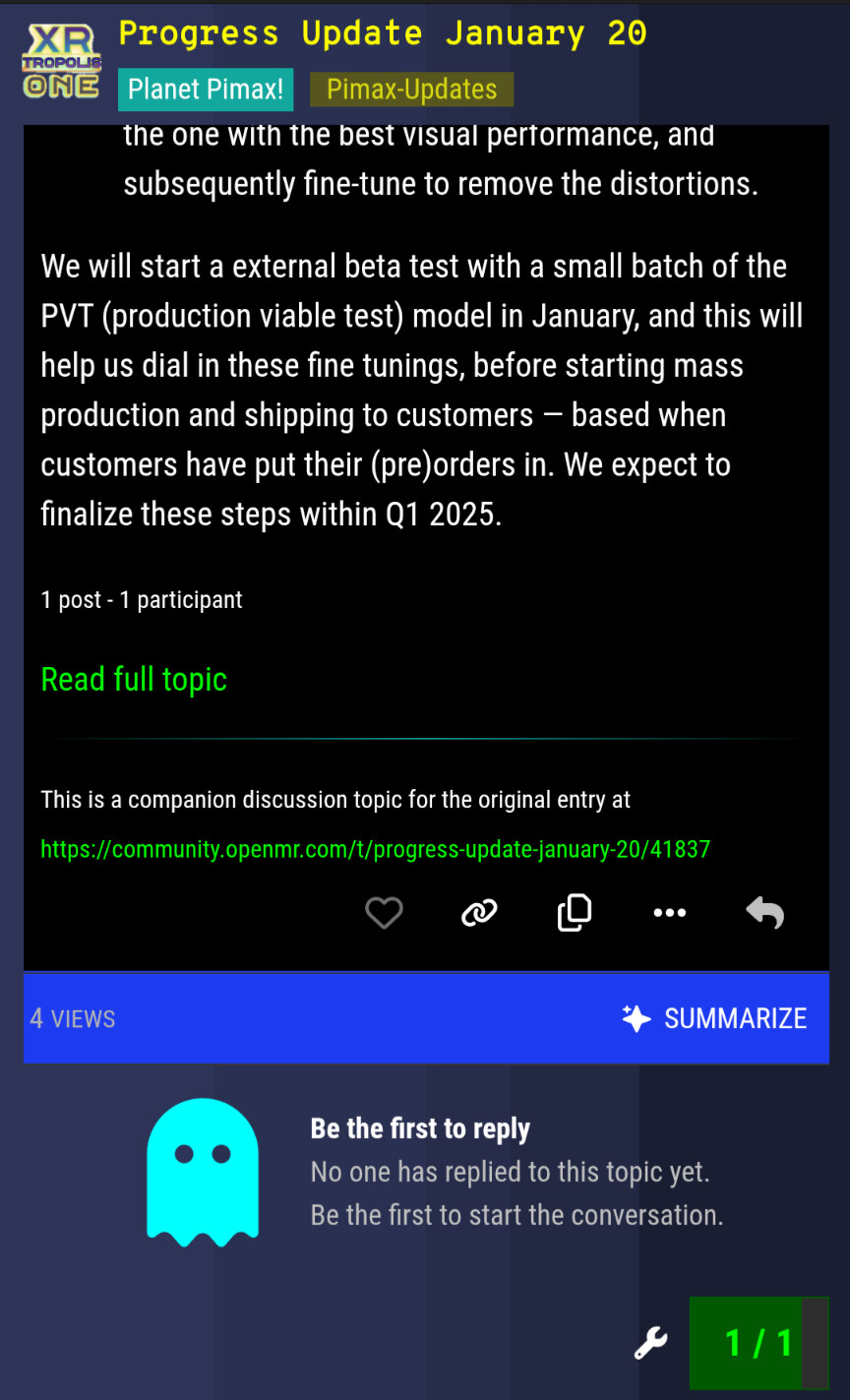The width and height of the screenshot is (850, 1400).
Task: Open the community.openmr.com original entry link
Action: (x=375, y=849)
